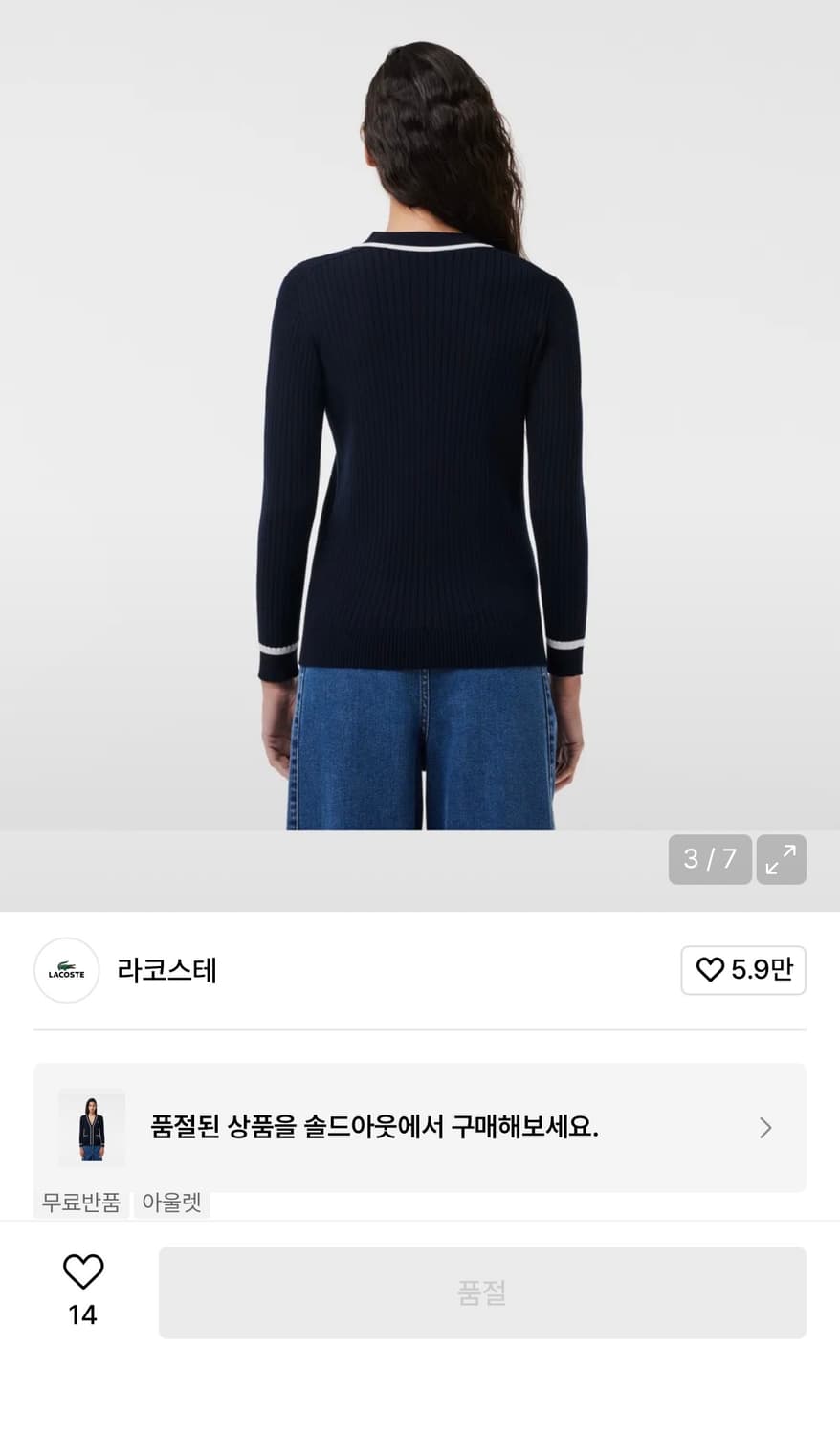Tap the 14 likes count
Viewport: 840px width, 1435px height.
coord(82,1314)
